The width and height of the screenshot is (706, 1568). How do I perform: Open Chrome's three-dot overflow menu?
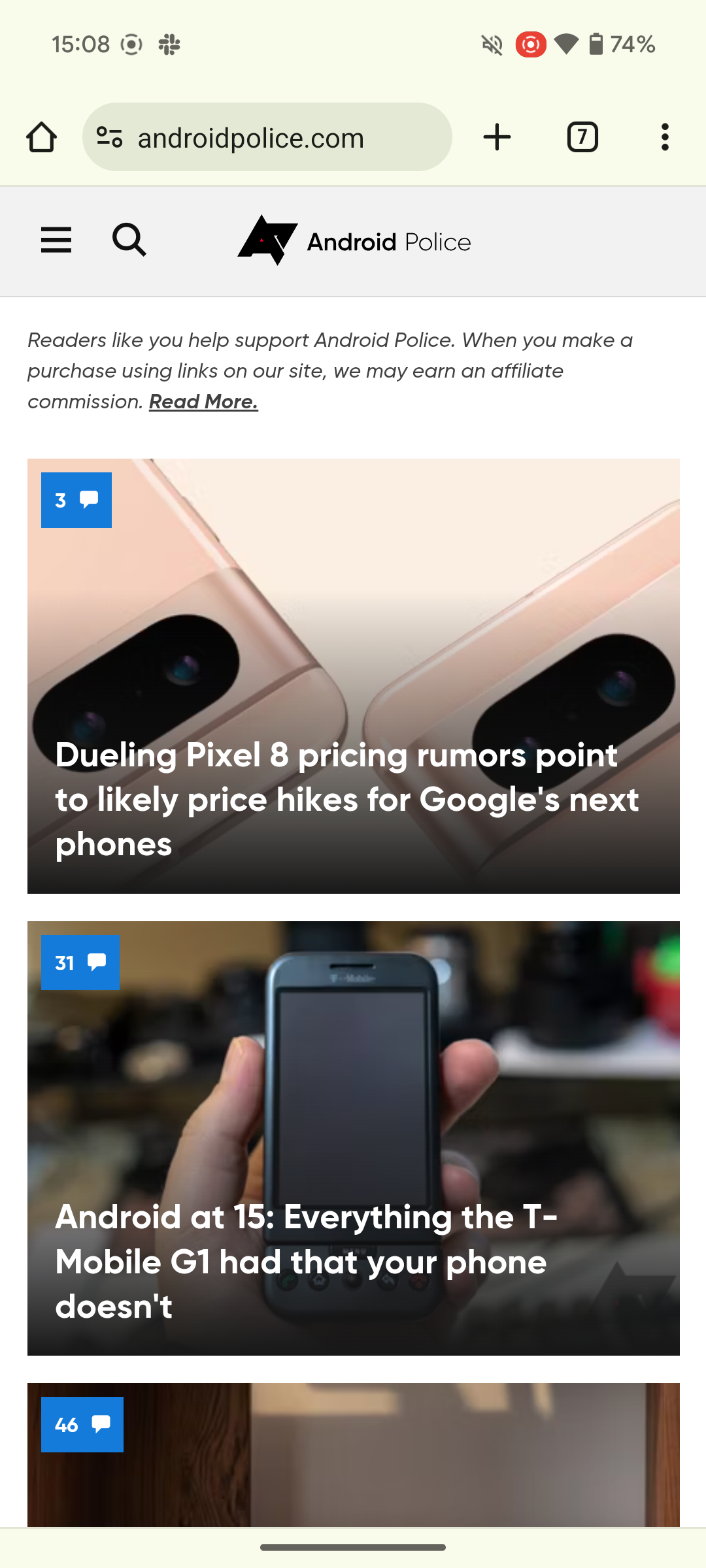click(665, 137)
